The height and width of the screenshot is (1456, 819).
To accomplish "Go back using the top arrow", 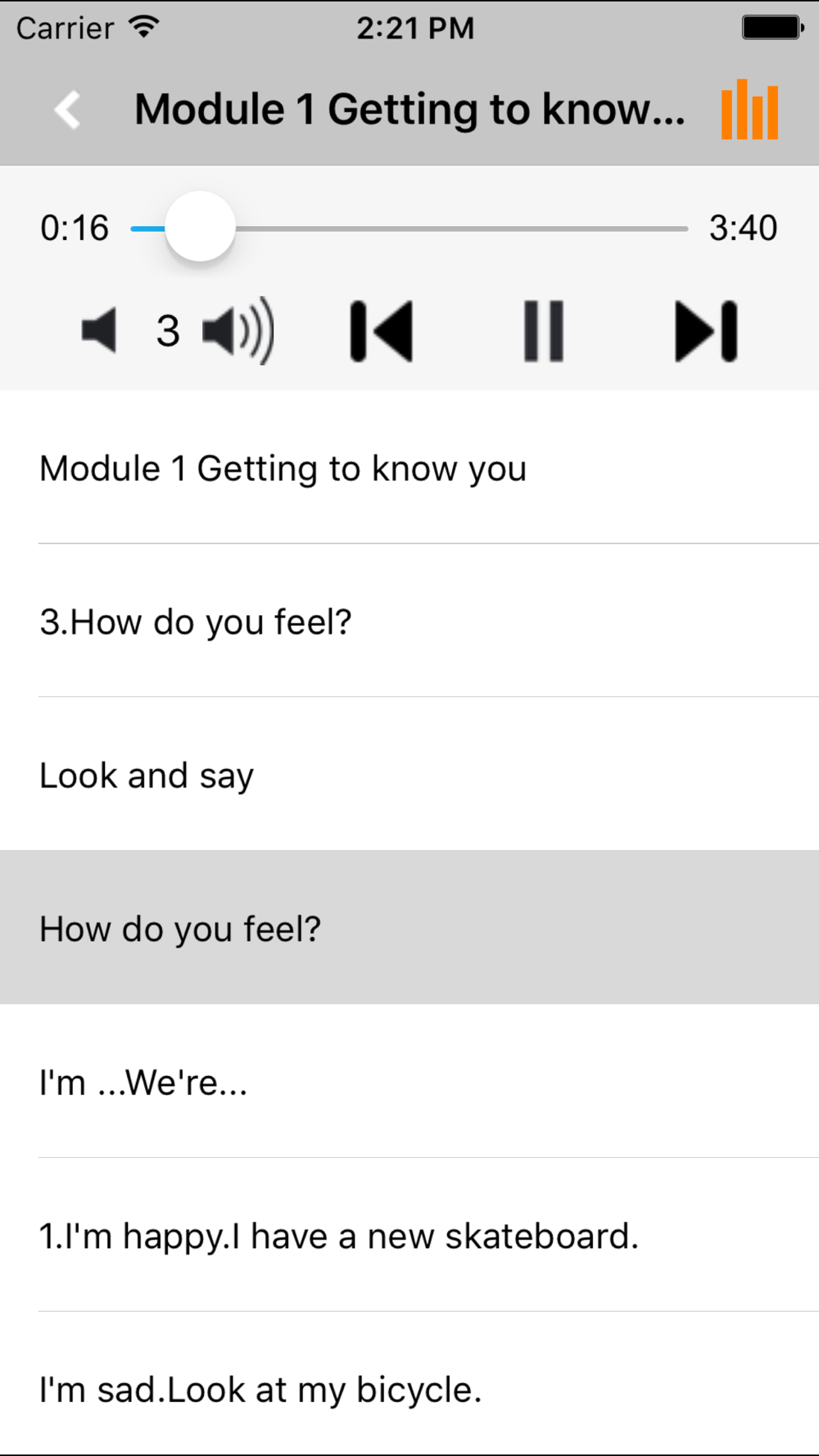I will point(67,110).
